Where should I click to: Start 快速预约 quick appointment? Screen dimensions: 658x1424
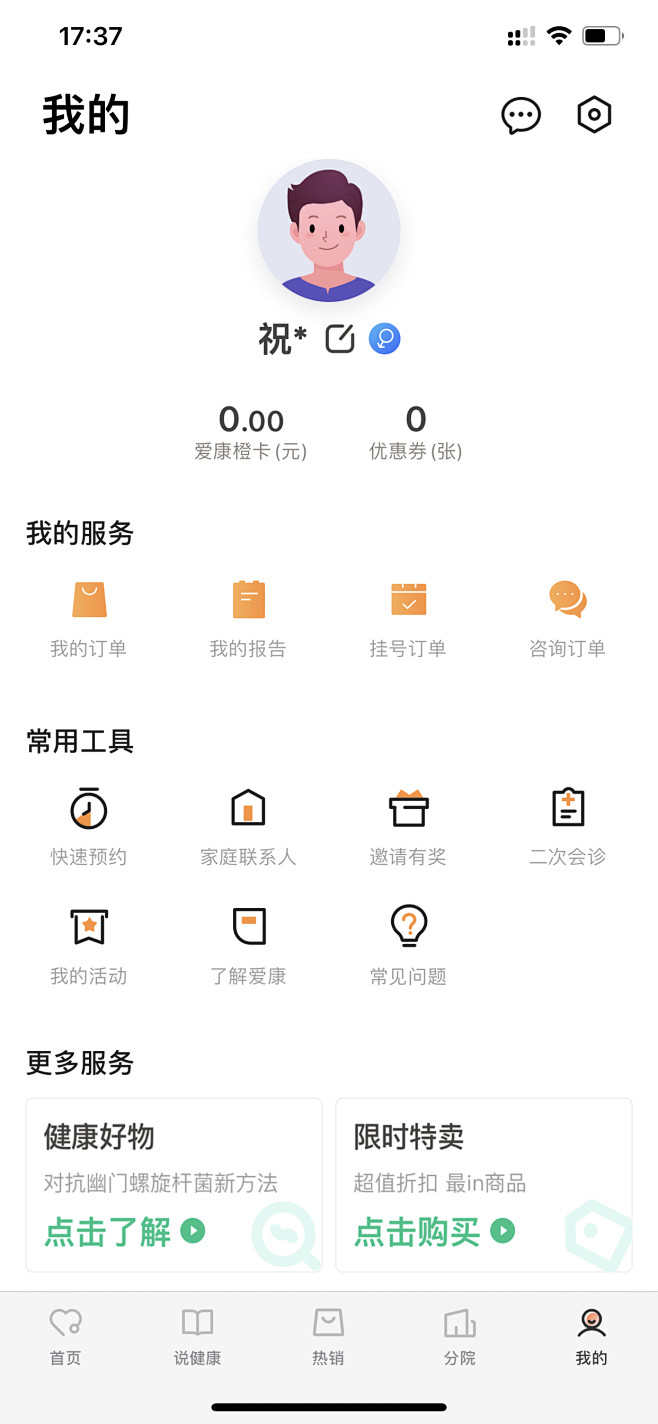pos(89,826)
